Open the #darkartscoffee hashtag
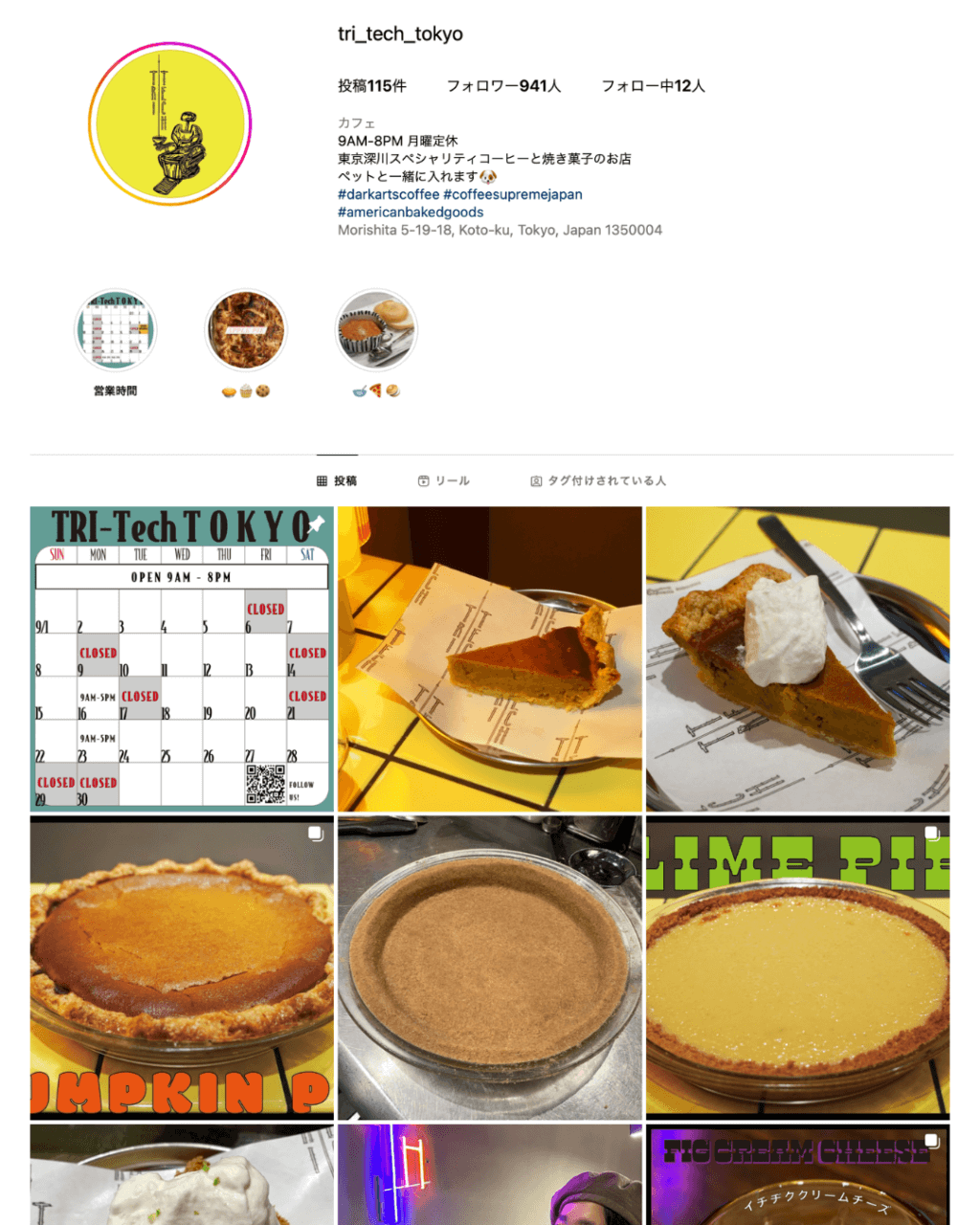Image resolution: width=980 pixels, height=1225 pixels. [389, 194]
